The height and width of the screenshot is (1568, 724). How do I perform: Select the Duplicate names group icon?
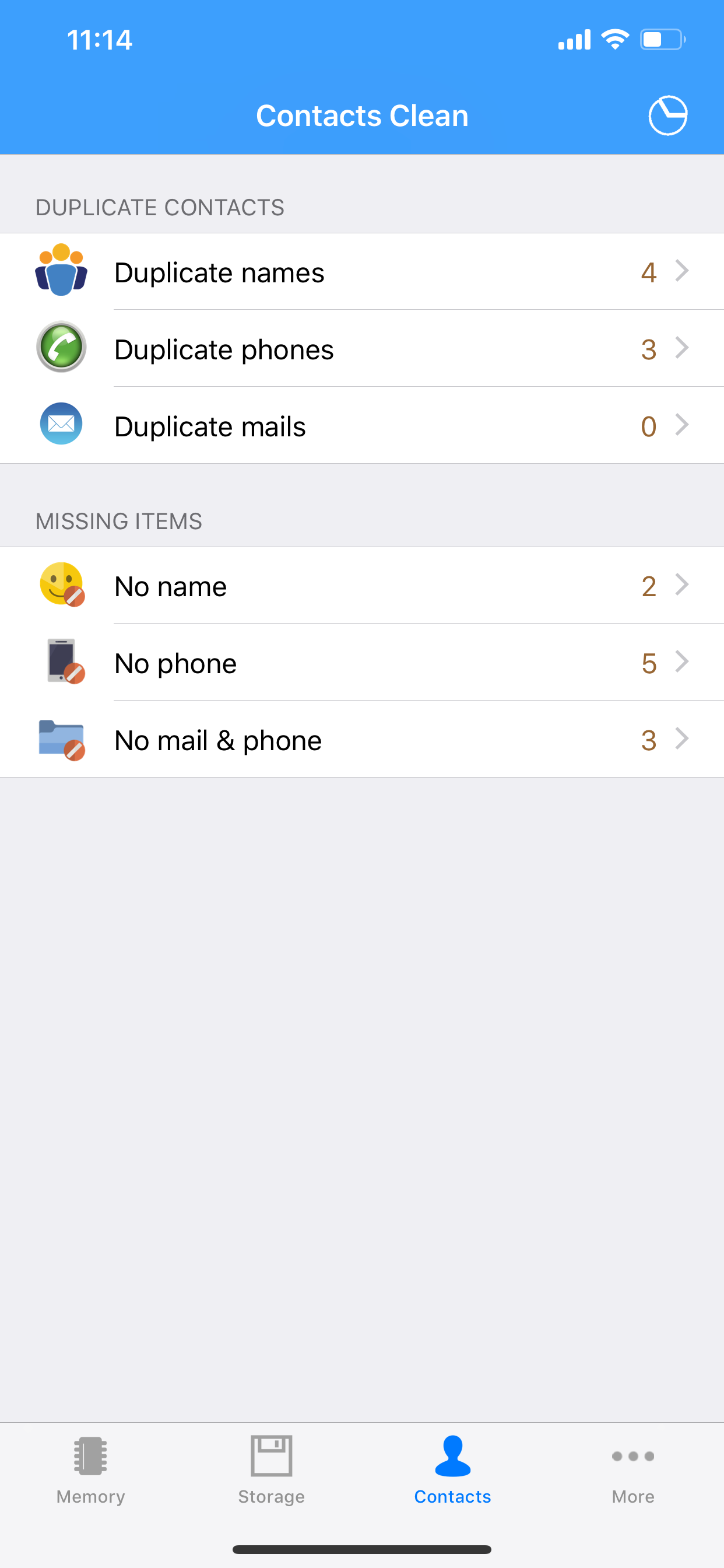point(61,272)
